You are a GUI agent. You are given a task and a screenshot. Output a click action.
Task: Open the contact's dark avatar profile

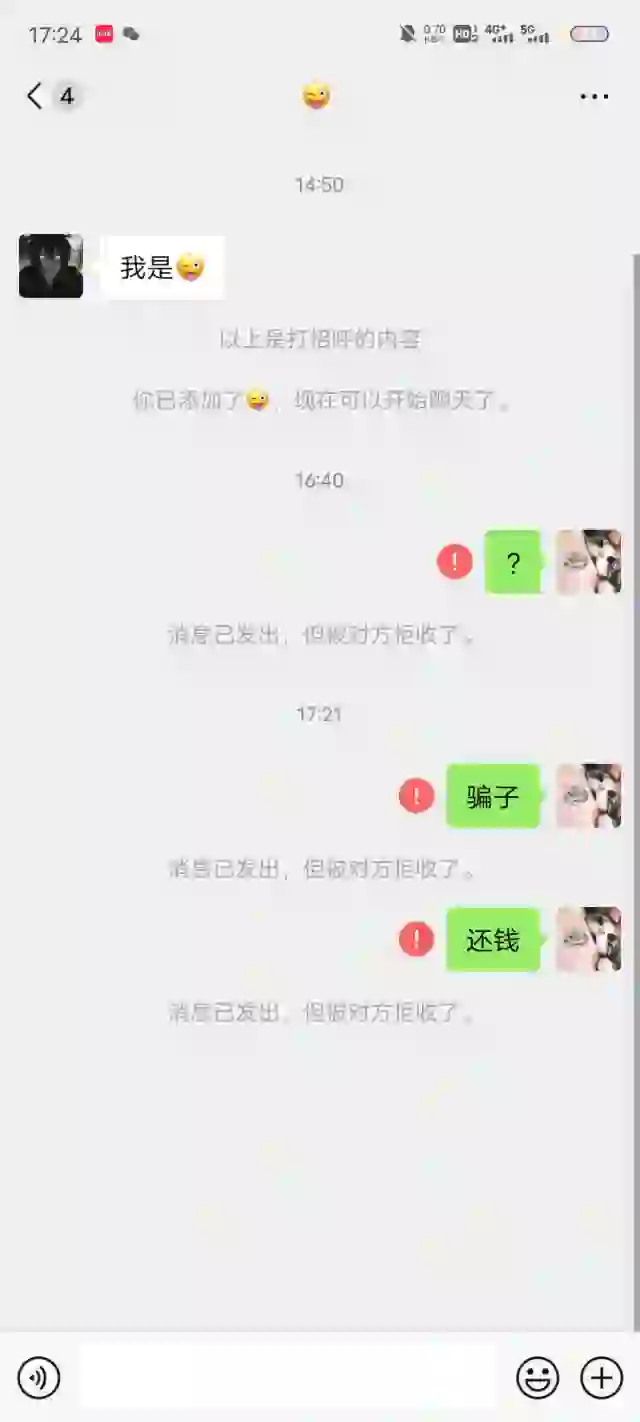tap(51, 266)
